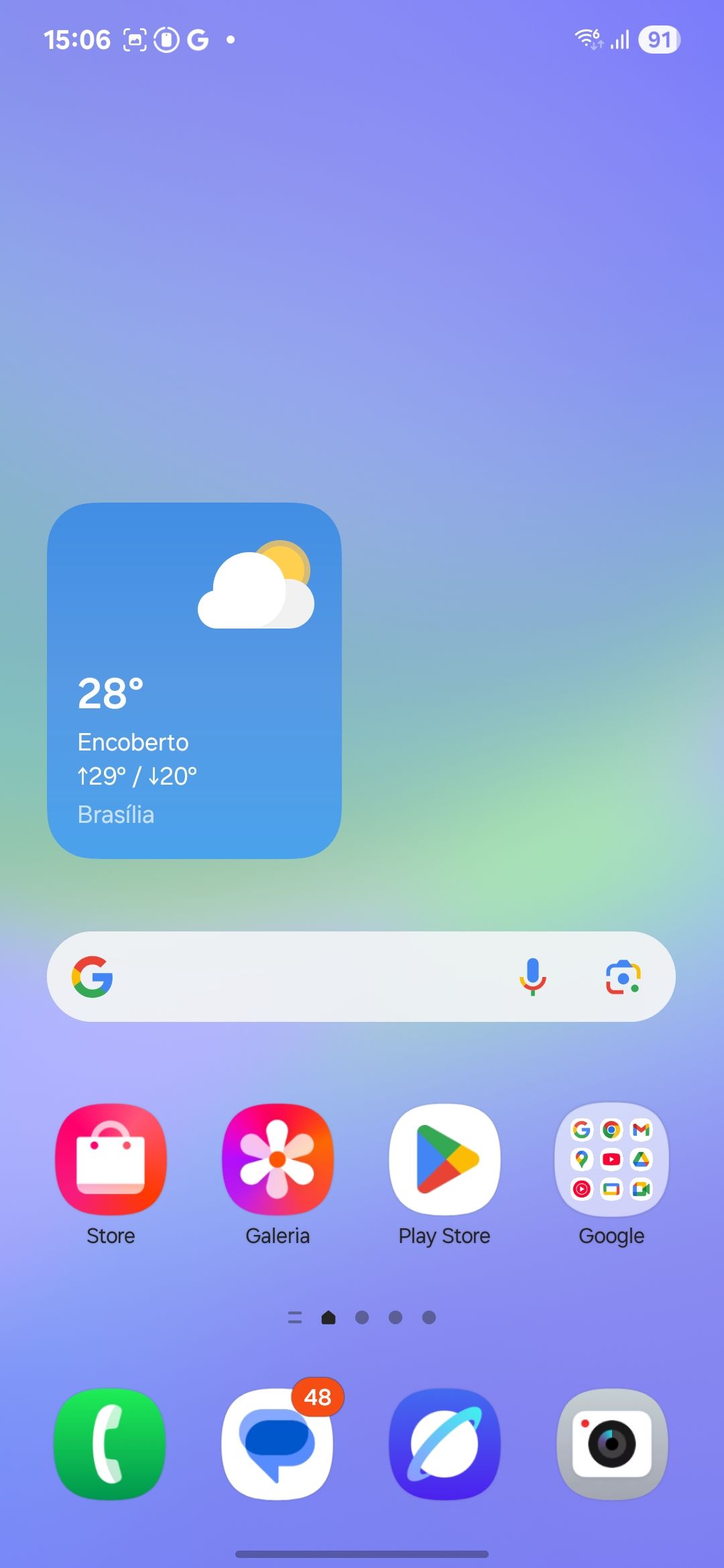Start voice search with the microphone

[x=533, y=976]
